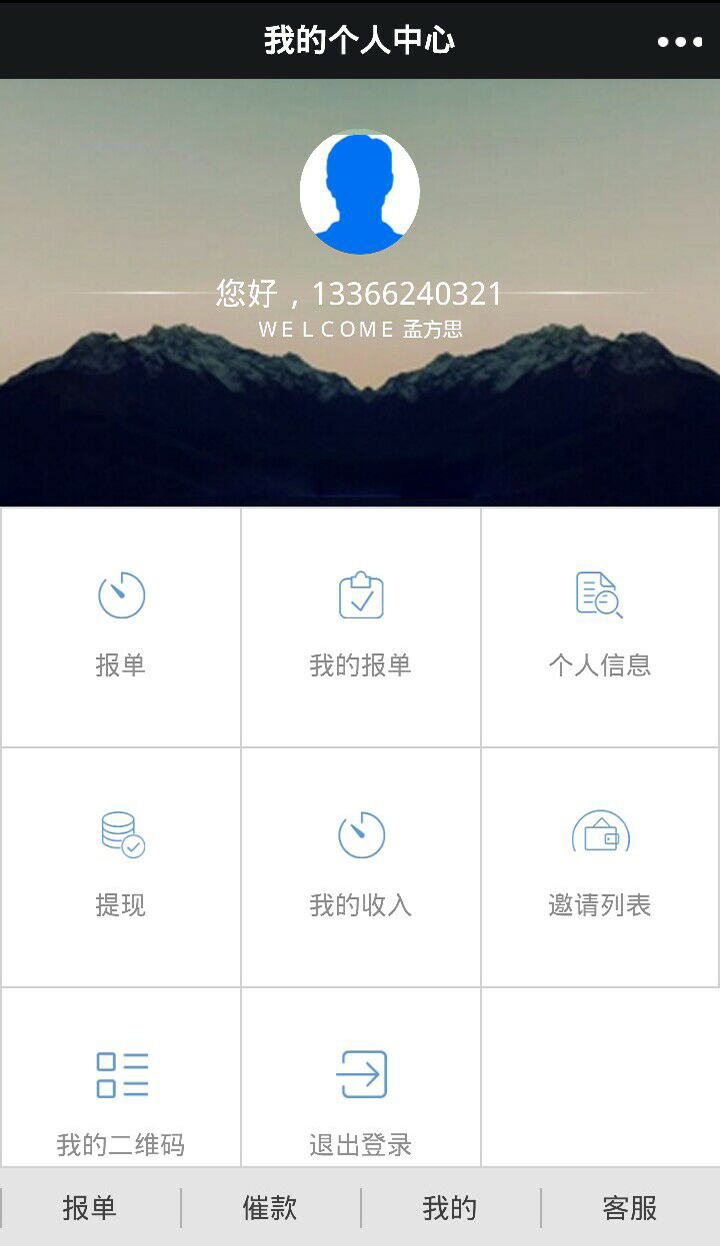Viewport: 720px width, 1246px height.
Task: Click the WELCOME 孟方思 greeting text
Action: [x=360, y=328]
